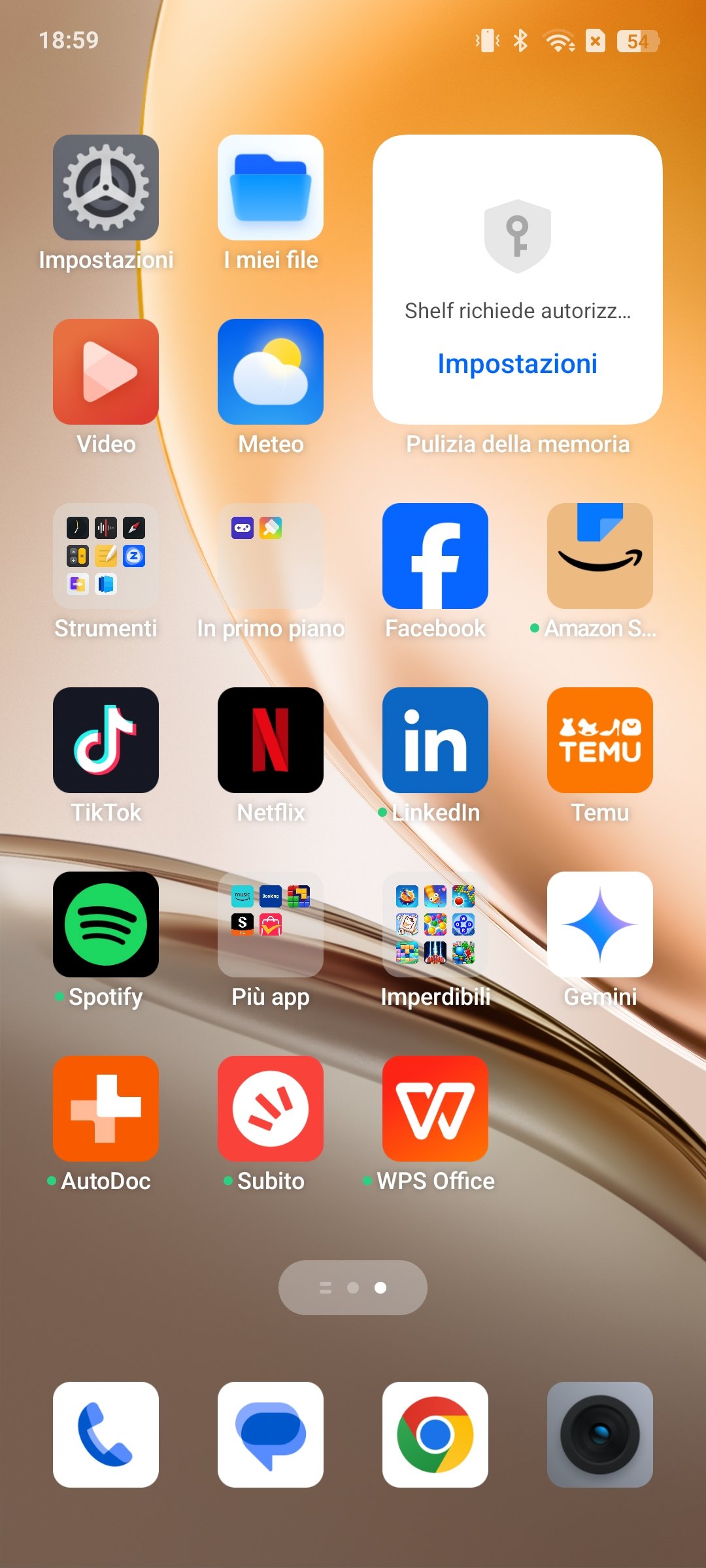Launch Gemini assistant

[x=600, y=925]
